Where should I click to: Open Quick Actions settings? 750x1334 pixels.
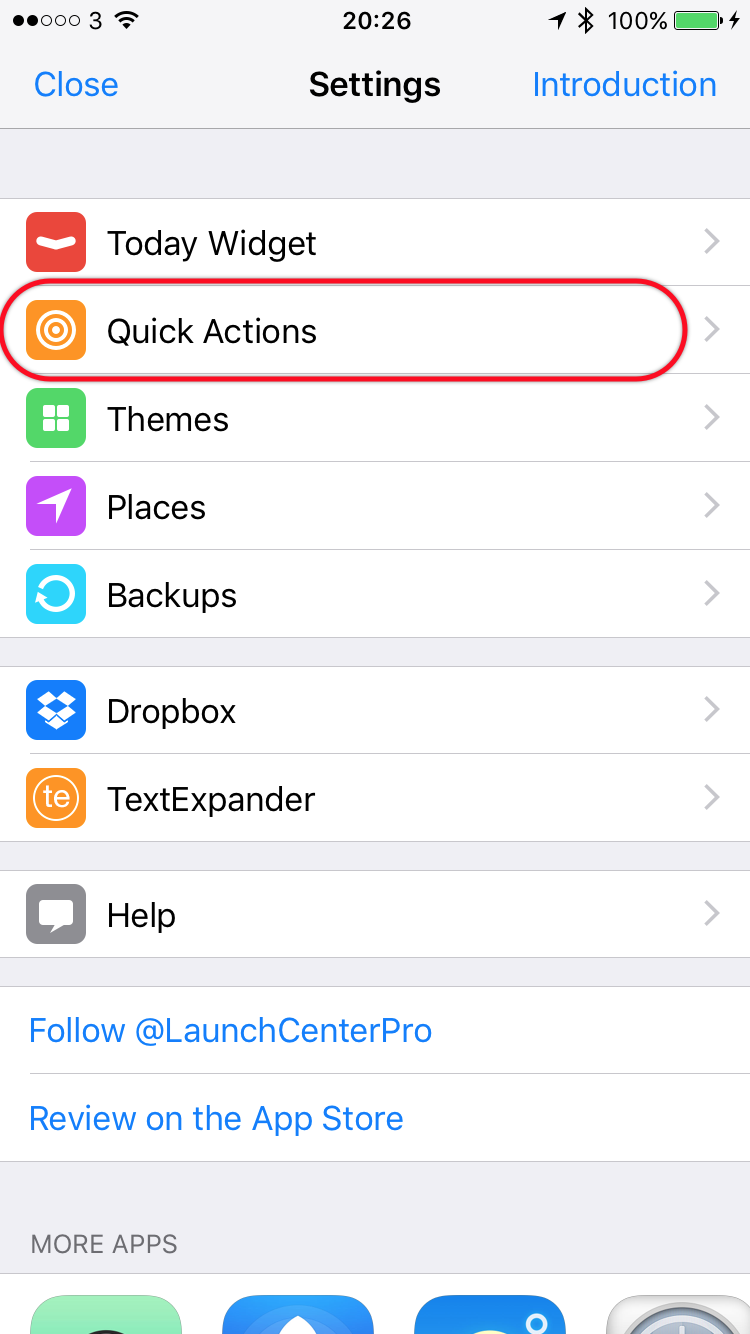point(375,331)
